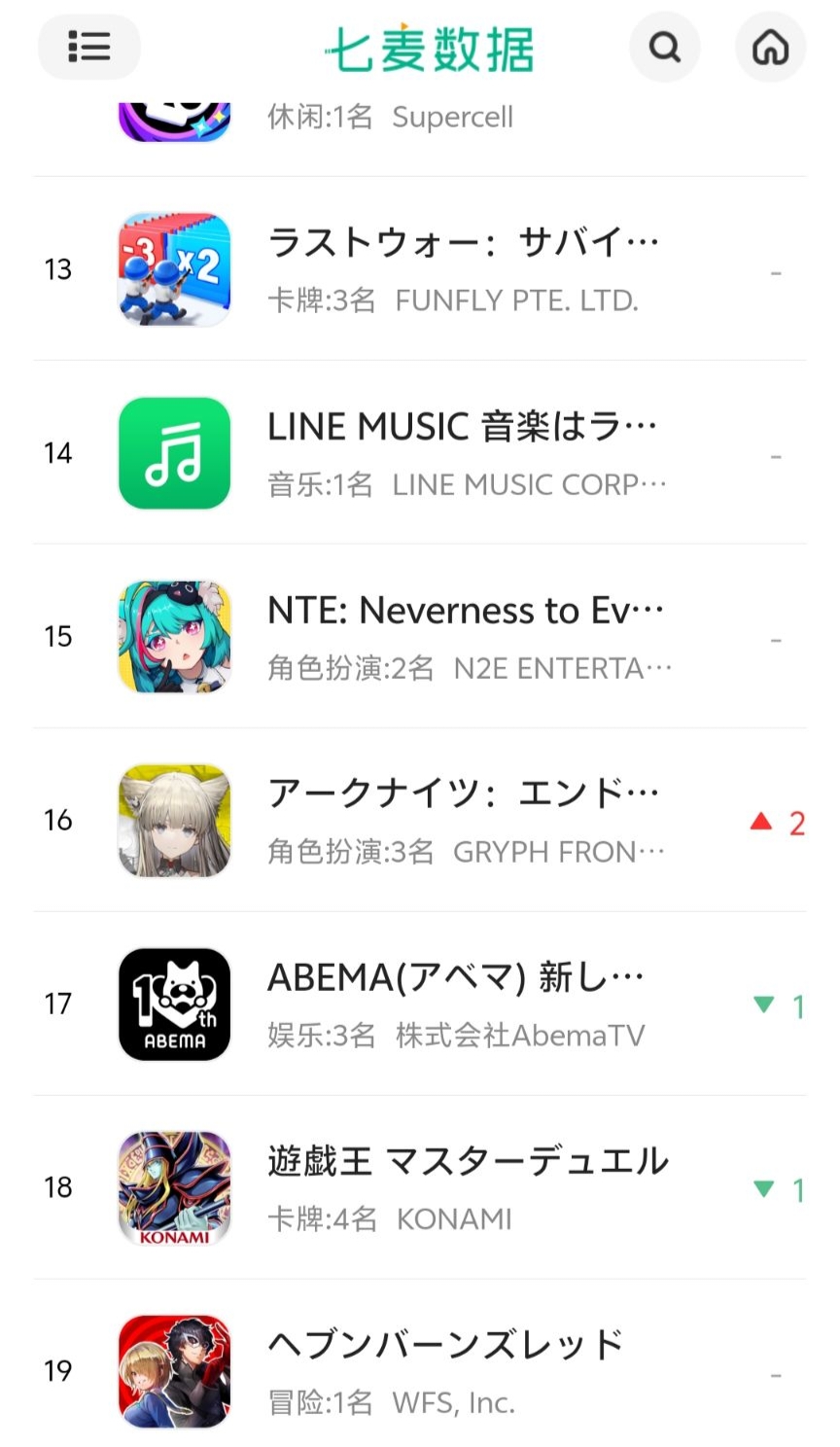Open アークナイツ: エンド… ranking row
The width and height of the screenshot is (840, 1447).
point(420,821)
